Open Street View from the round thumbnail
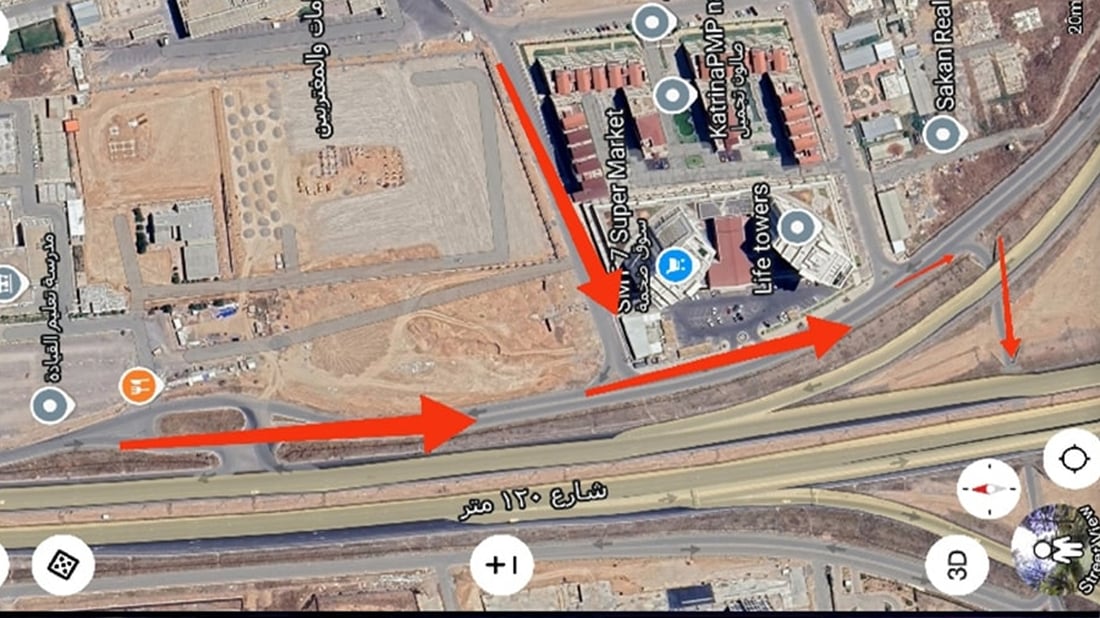This screenshot has height=618, width=1100. (x=1051, y=550)
